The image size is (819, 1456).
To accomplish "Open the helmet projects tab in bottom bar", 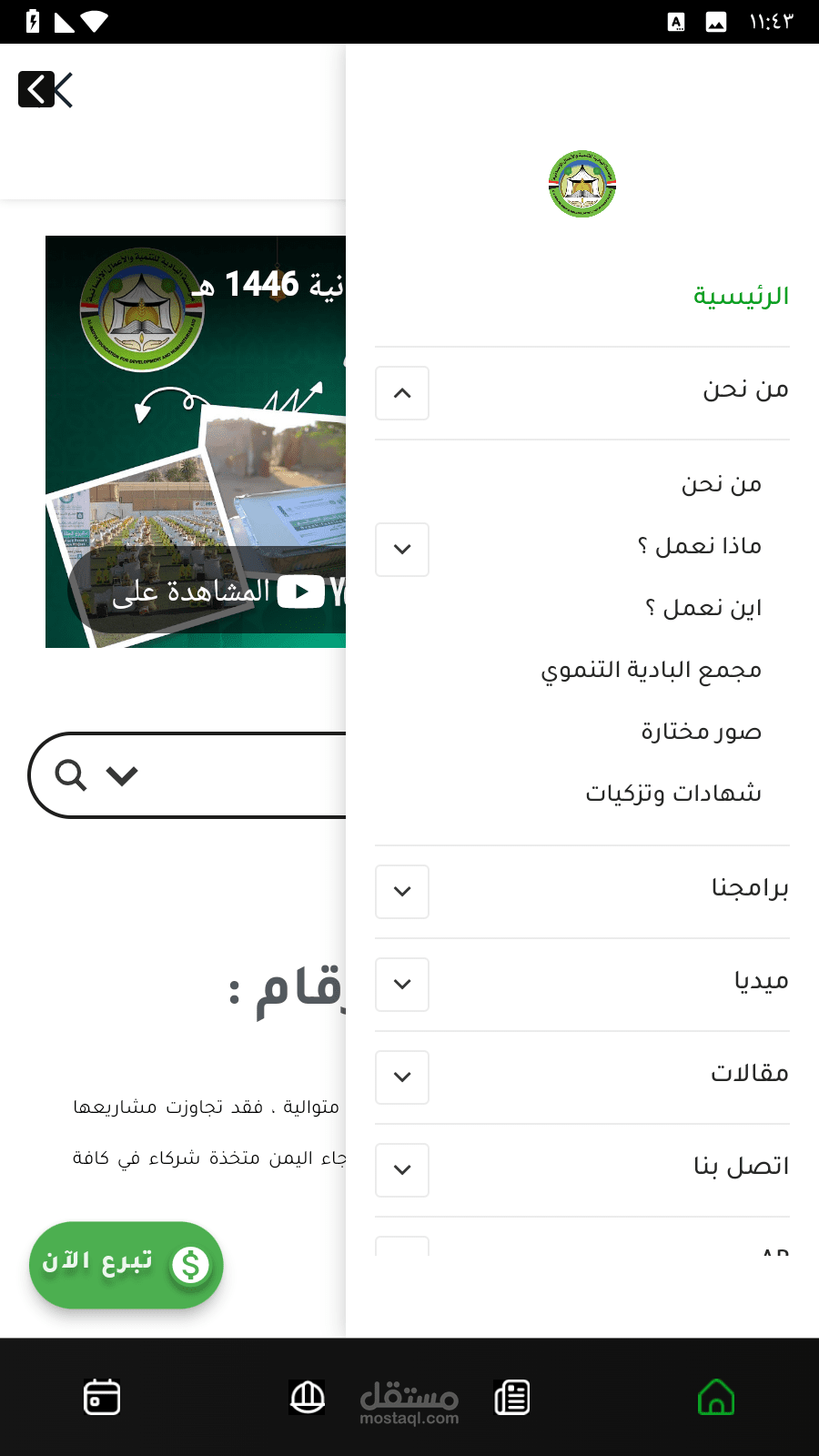I will point(308,1398).
